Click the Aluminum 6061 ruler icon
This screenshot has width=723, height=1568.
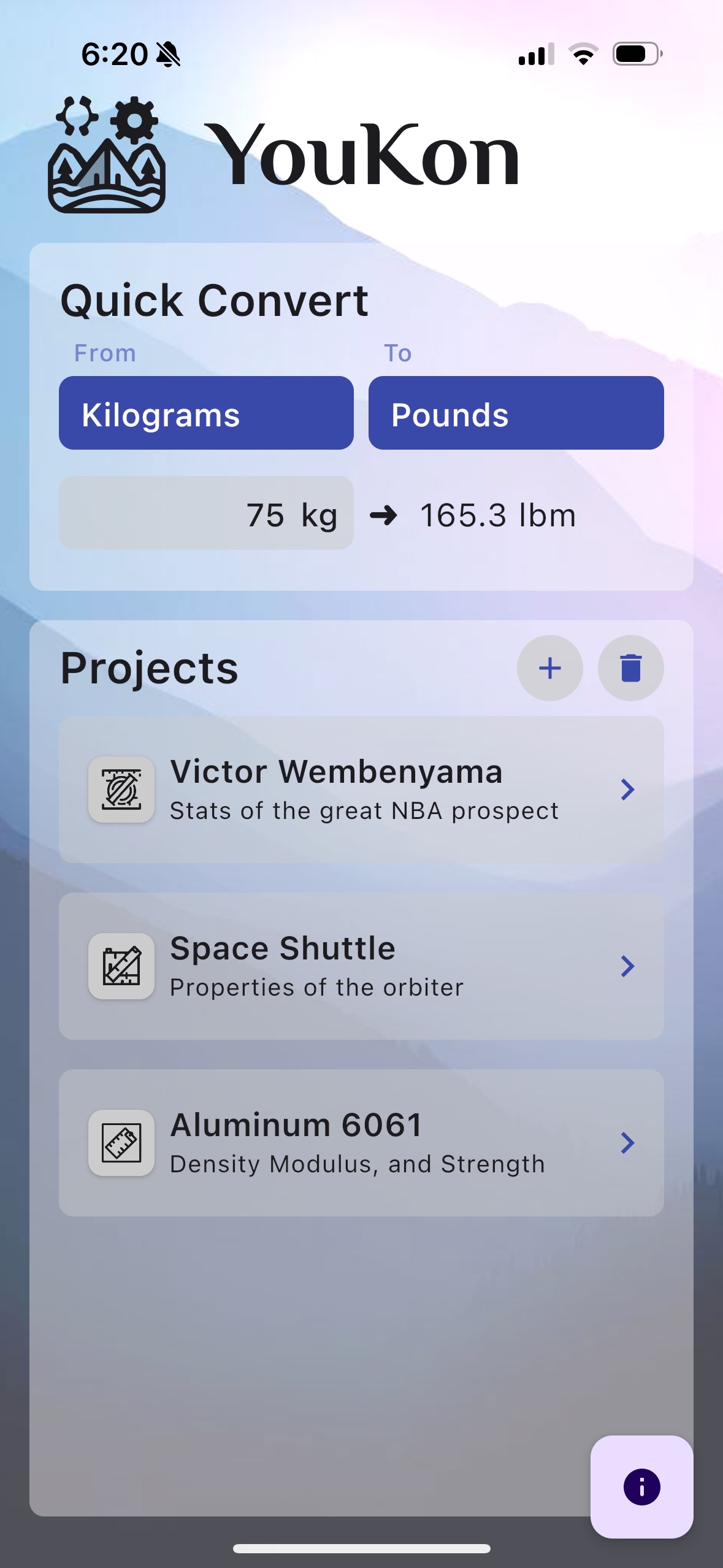click(121, 1142)
